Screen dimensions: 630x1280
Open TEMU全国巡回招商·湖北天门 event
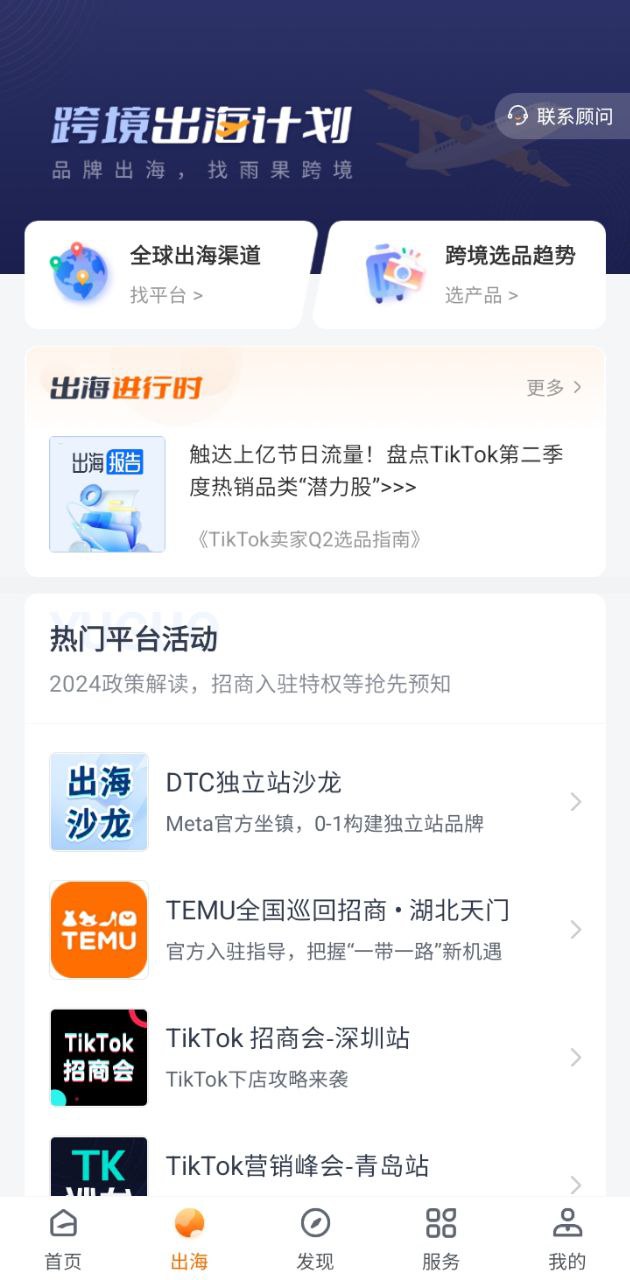pyautogui.click(x=315, y=930)
